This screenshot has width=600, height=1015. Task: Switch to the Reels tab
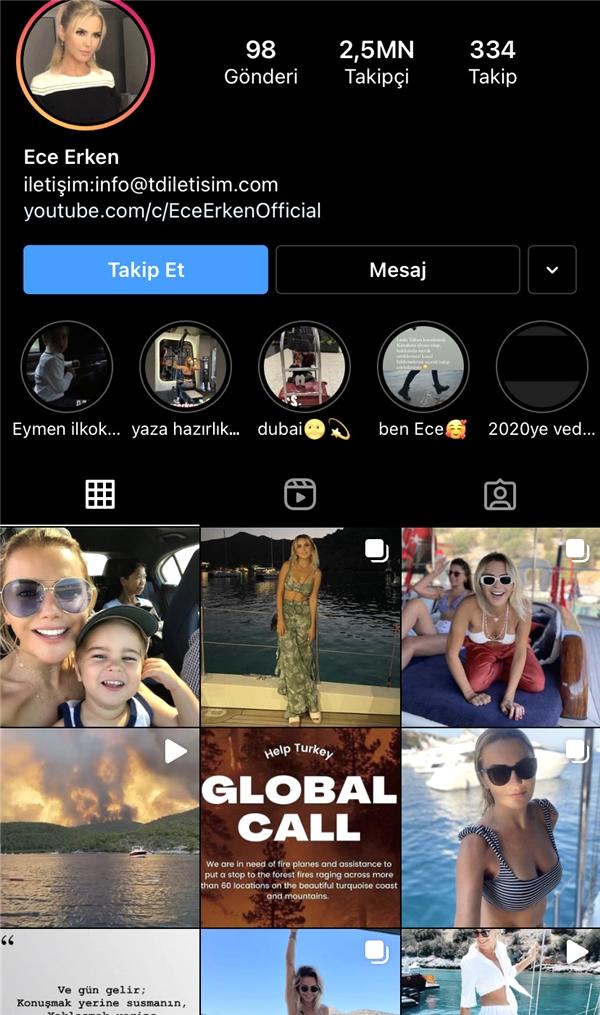(300, 494)
